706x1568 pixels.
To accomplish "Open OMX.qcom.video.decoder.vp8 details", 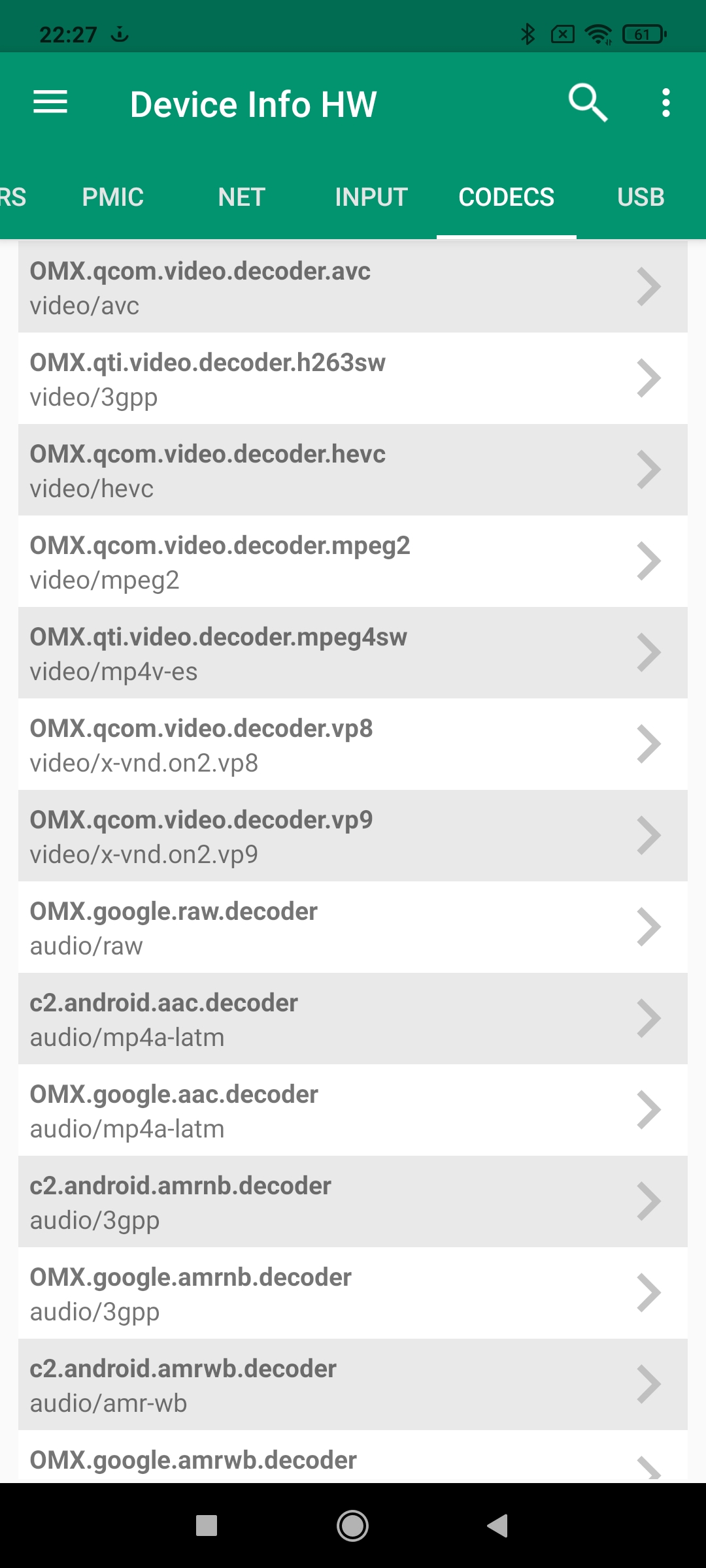I will (353, 745).
